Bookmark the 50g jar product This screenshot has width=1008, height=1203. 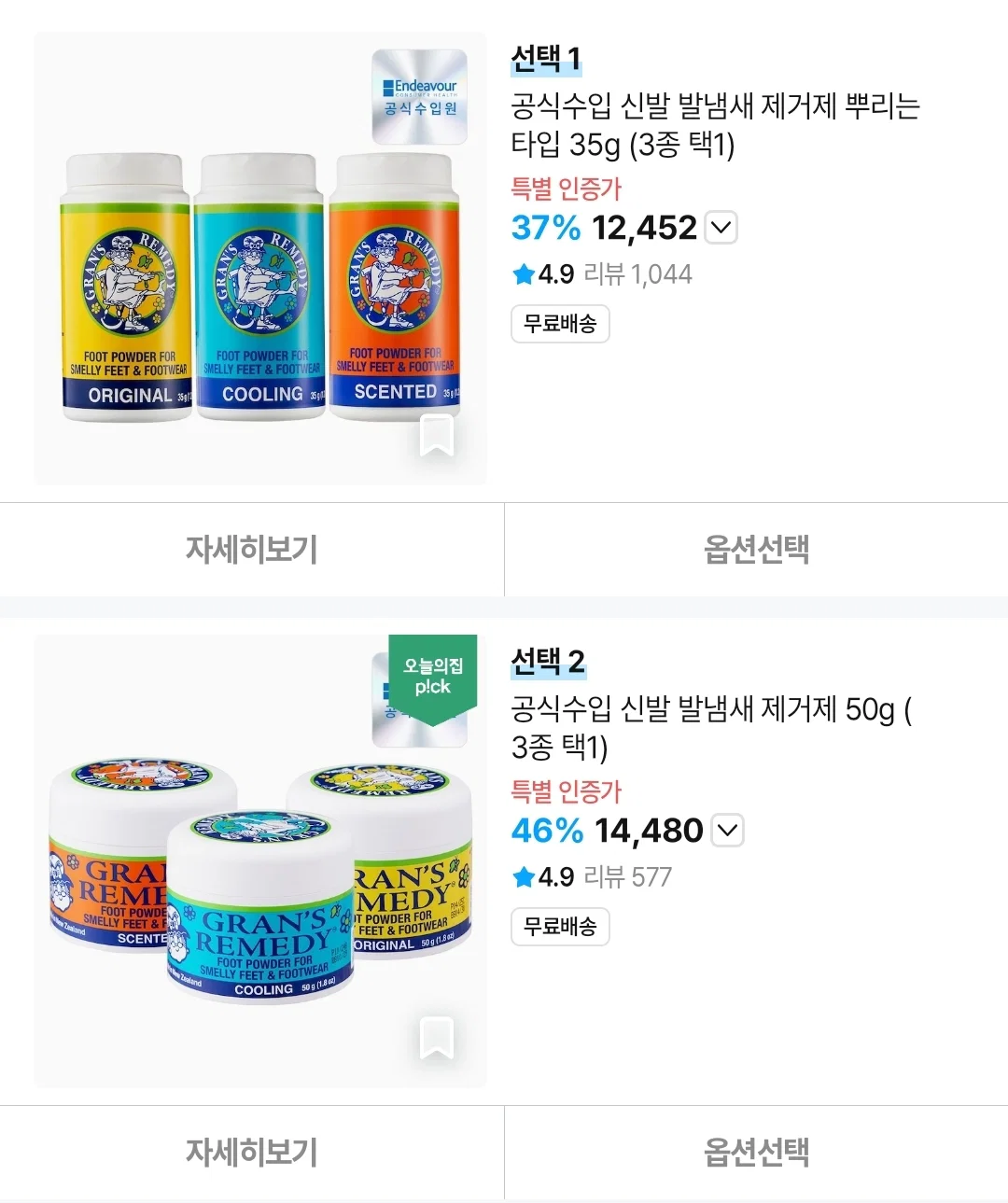tap(436, 1038)
